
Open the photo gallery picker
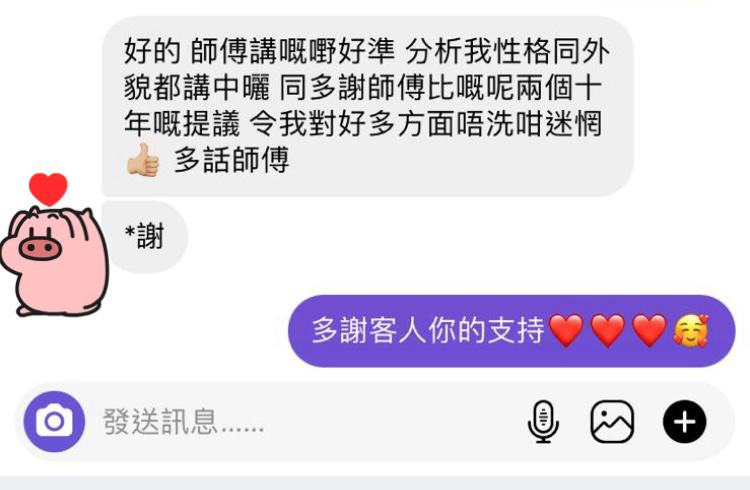click(x=612, y=422)
